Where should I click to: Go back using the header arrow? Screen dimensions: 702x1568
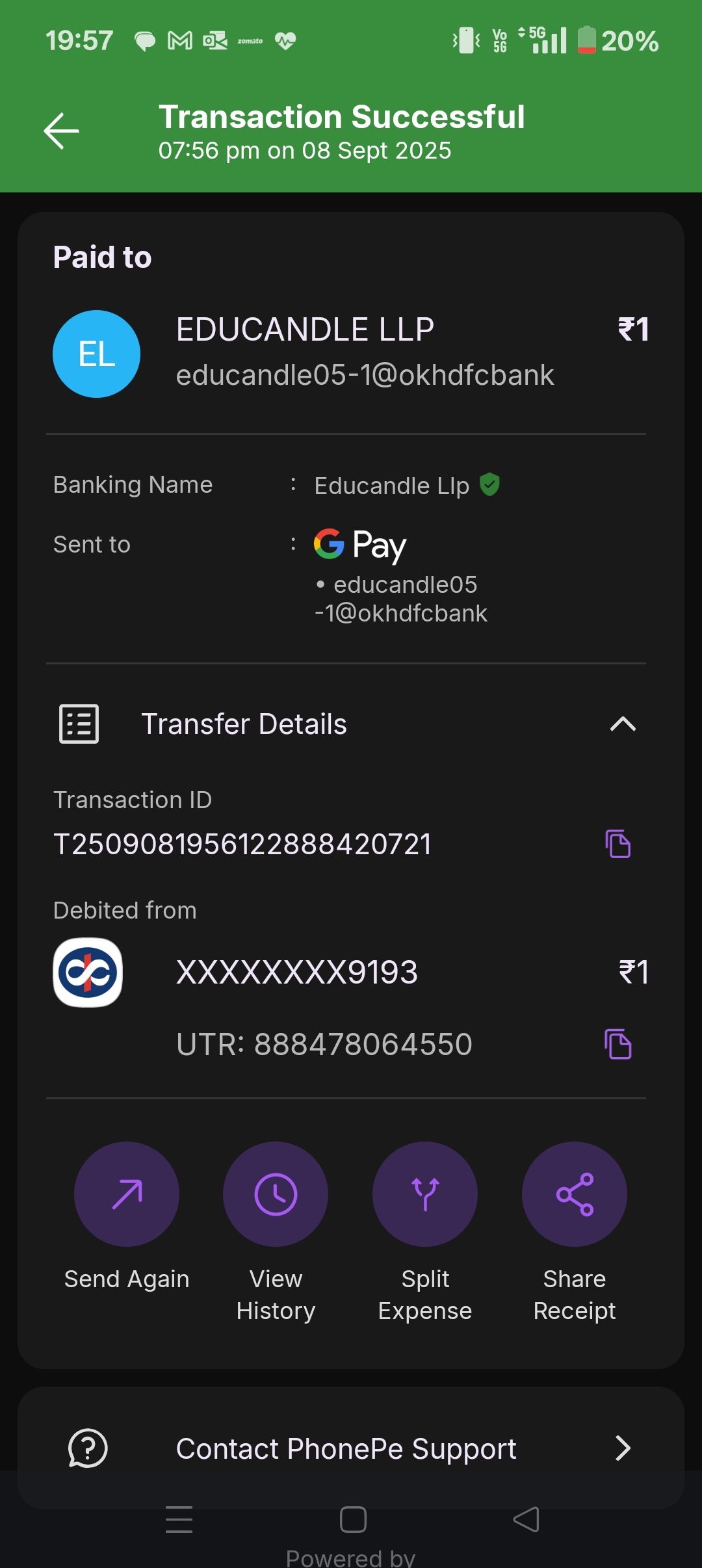coord(62,131)
